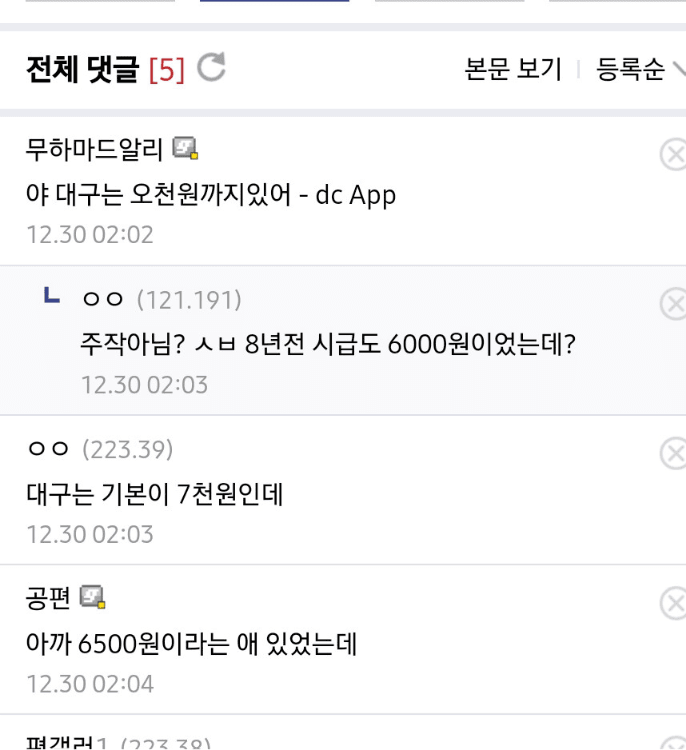Tap 본문 보기 to view the post
686x750 pixels.
pyautogui.click(x=512, y=69)
